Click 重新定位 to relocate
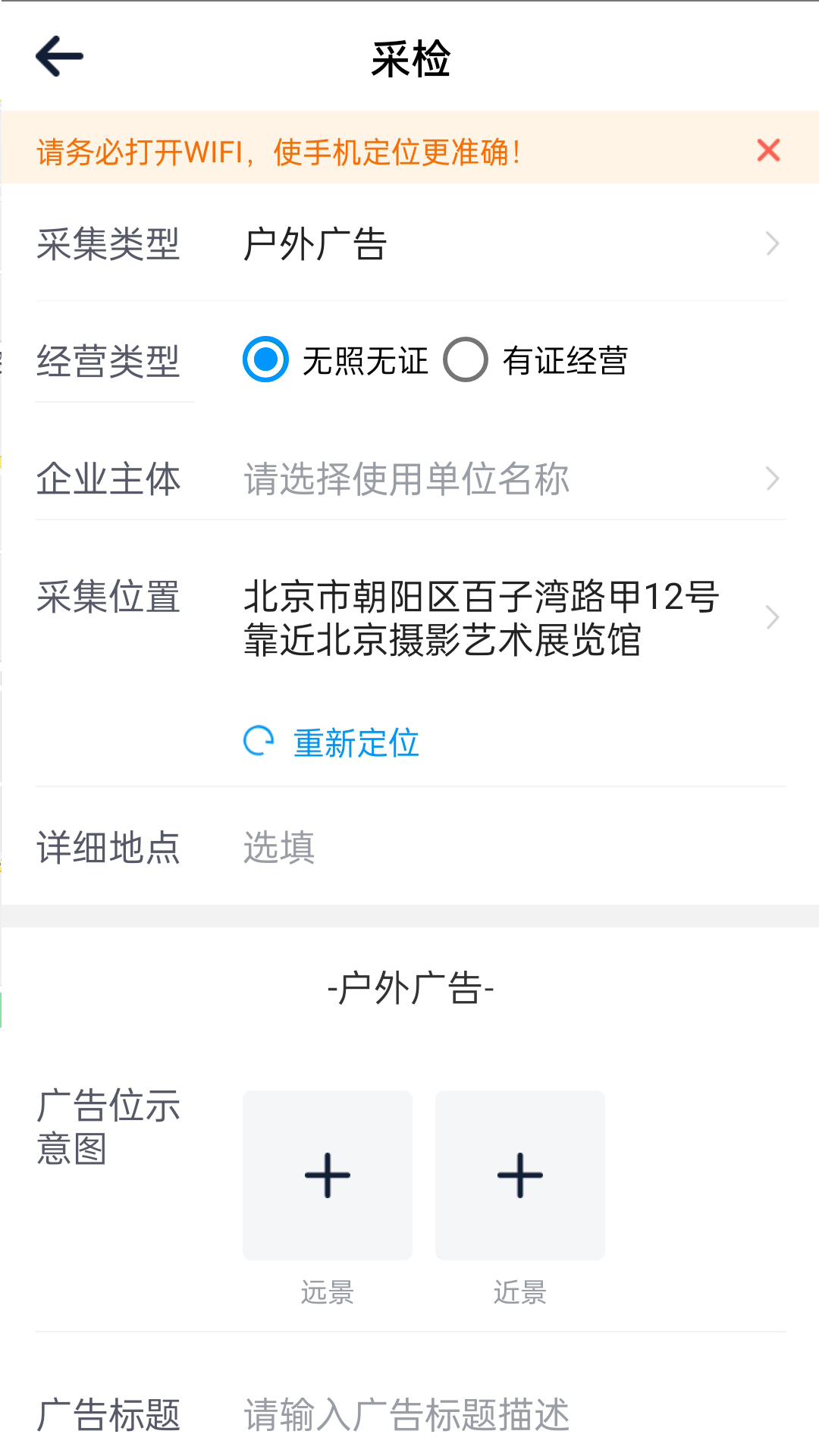Viewport: 819px width, 1456px height. (x=355, y=743)
